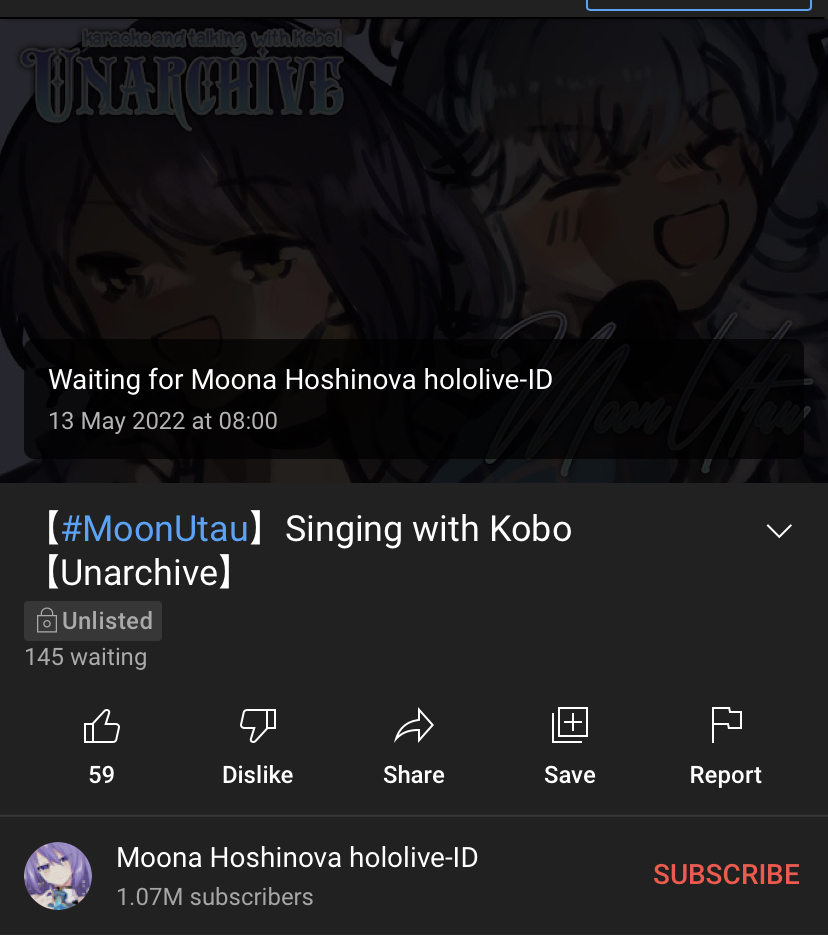Open Moona Hoshinova's channel avatar
828x935 pixels.
coord(58,876)
